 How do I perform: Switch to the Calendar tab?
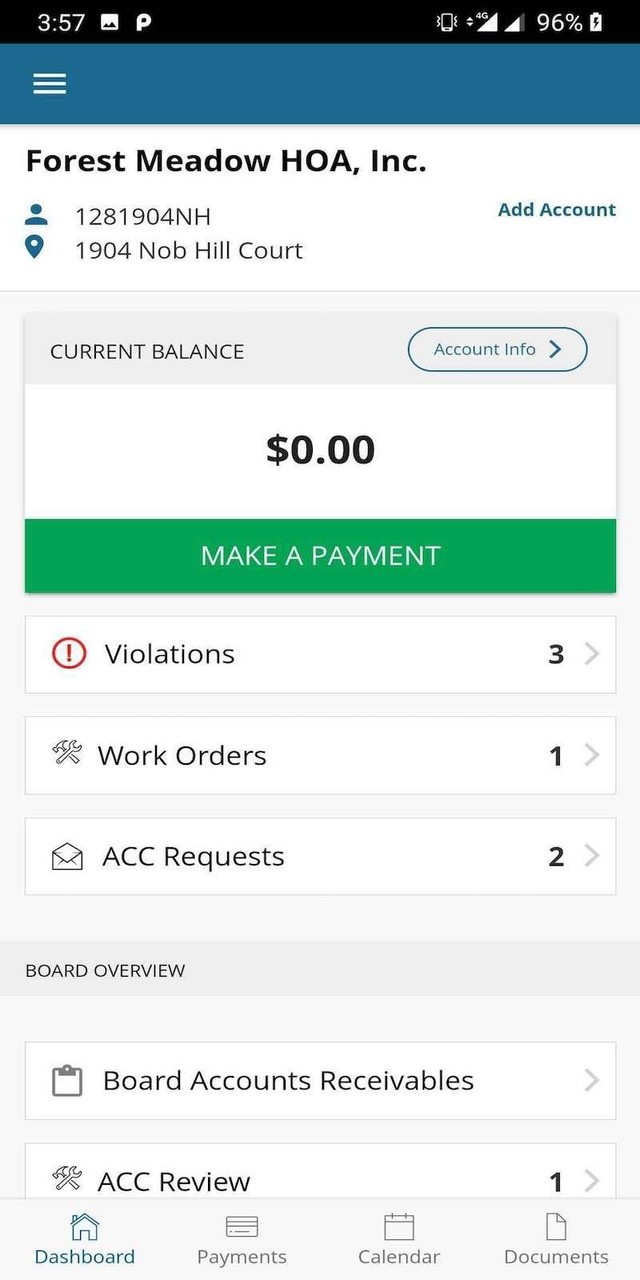(399, 1240)
